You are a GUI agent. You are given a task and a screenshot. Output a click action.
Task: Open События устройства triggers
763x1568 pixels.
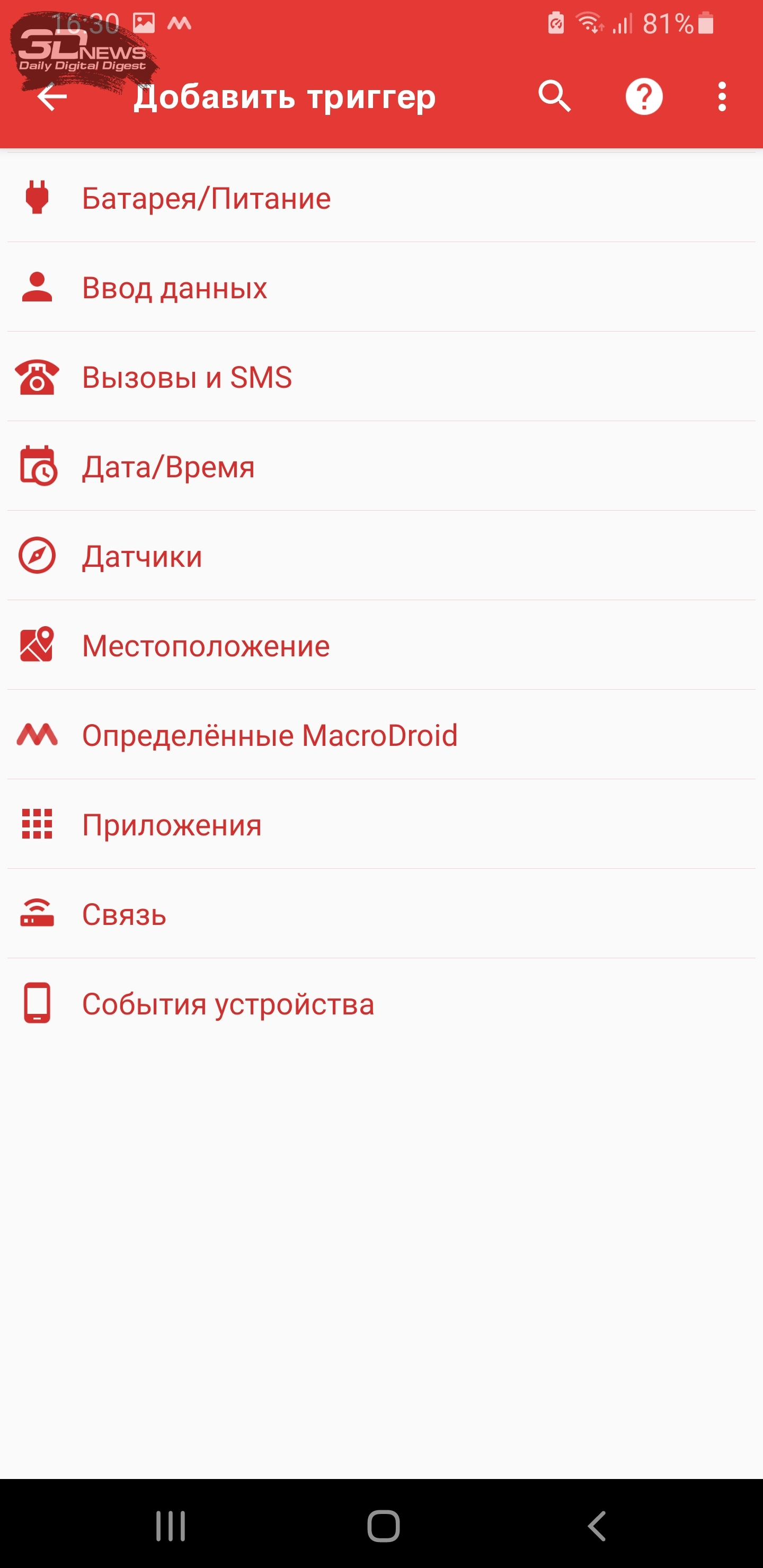click(381, 1003)
